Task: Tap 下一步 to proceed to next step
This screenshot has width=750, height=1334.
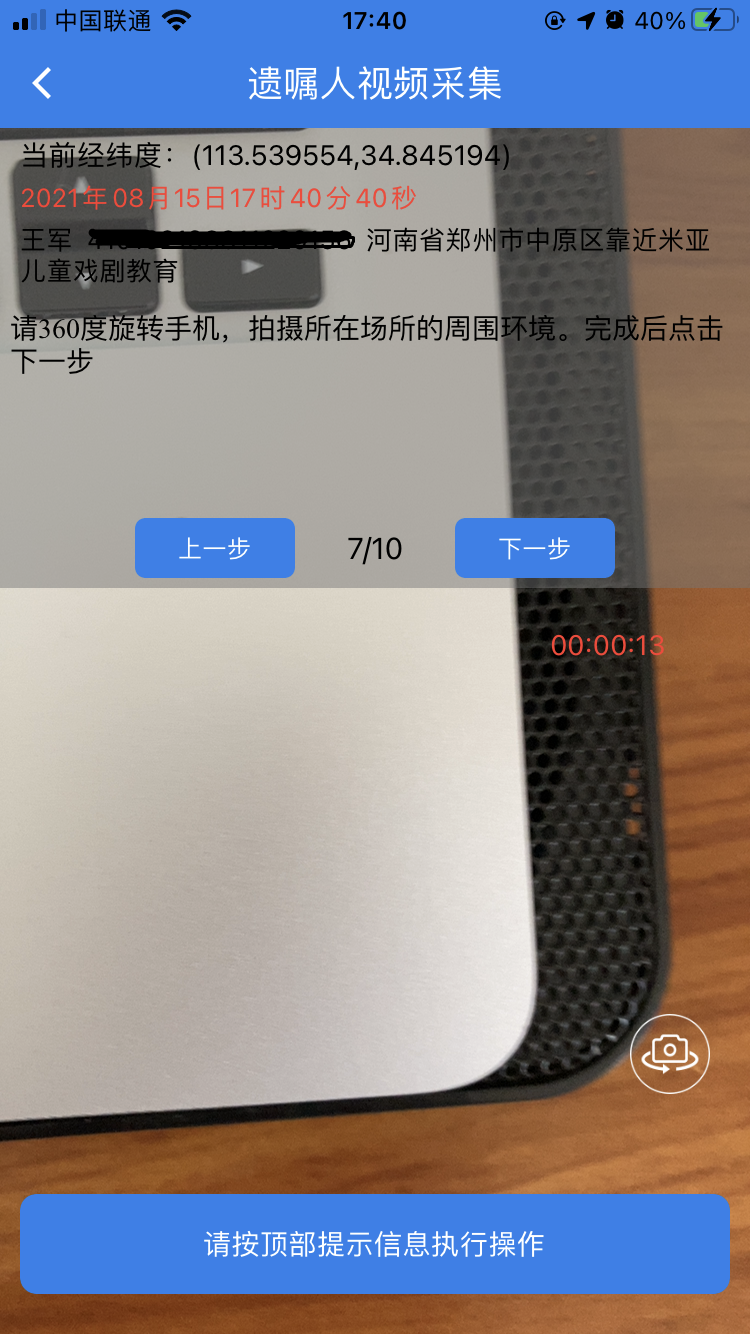Action: click(535, 548)
